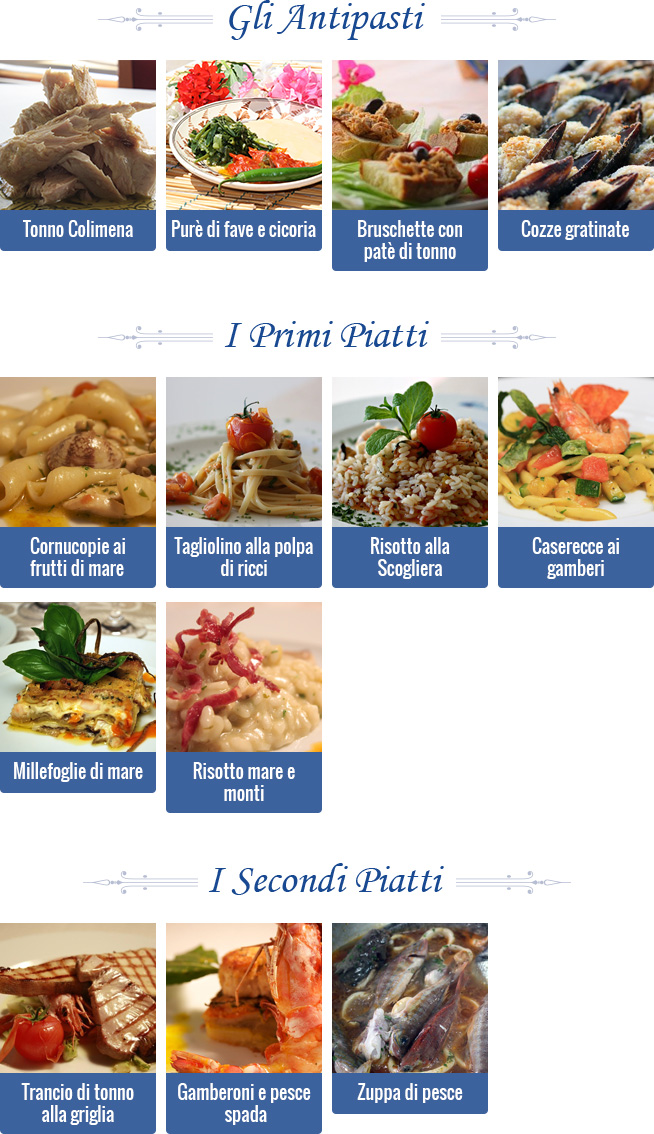Open the Tonno Colimena dish tile
Screen dimensions: 654x1134
coord(78,155)
